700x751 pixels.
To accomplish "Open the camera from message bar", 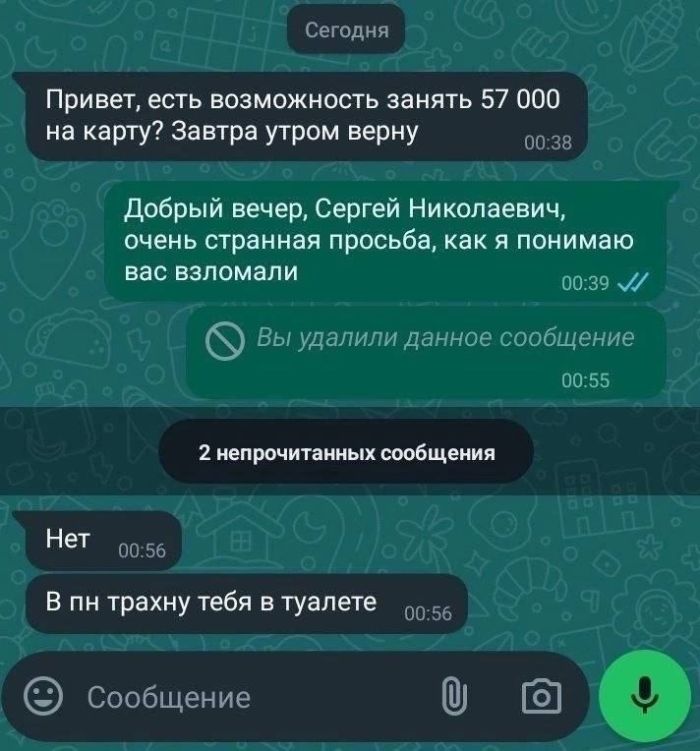I will point(541,696).
